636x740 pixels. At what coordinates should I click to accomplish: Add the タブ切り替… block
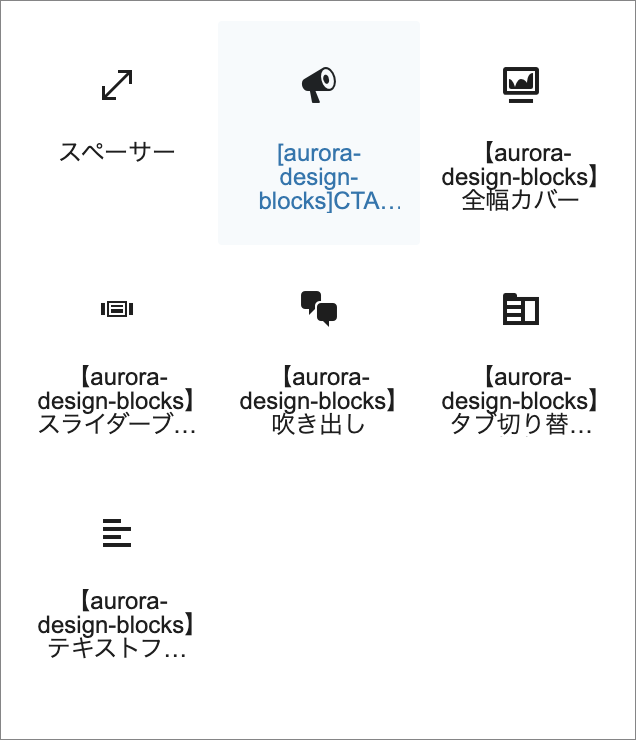pyautogui.click(x=520, y=357)
